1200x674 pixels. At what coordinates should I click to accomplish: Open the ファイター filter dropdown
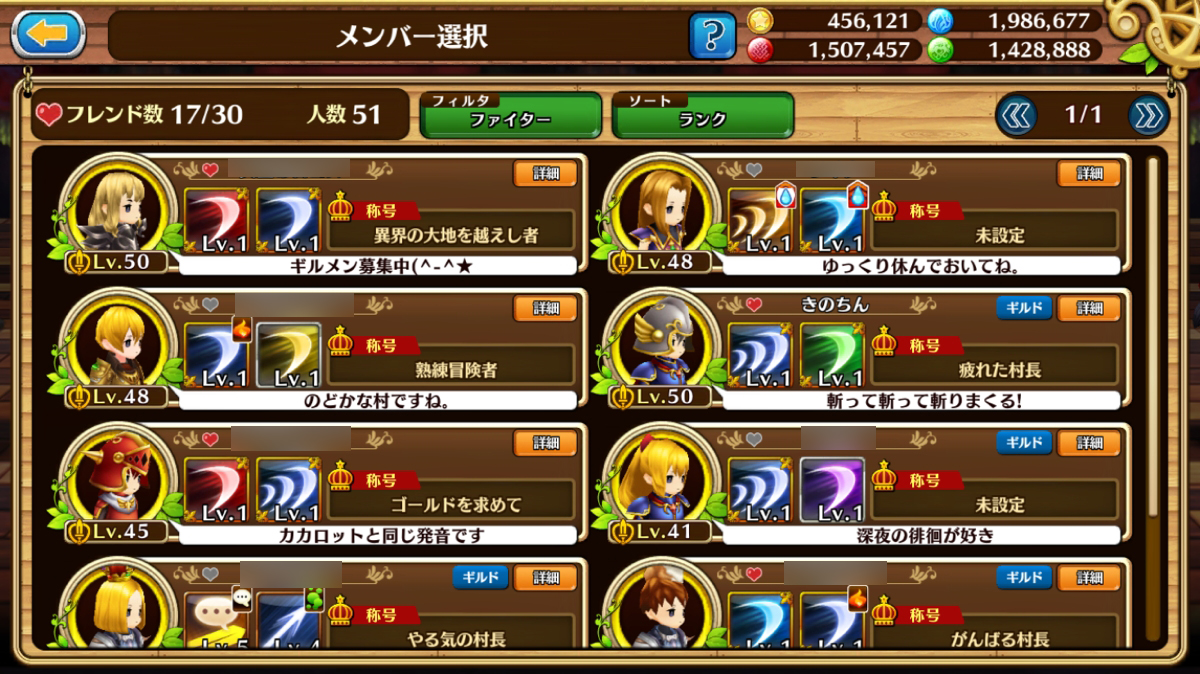tap(511, 115)
